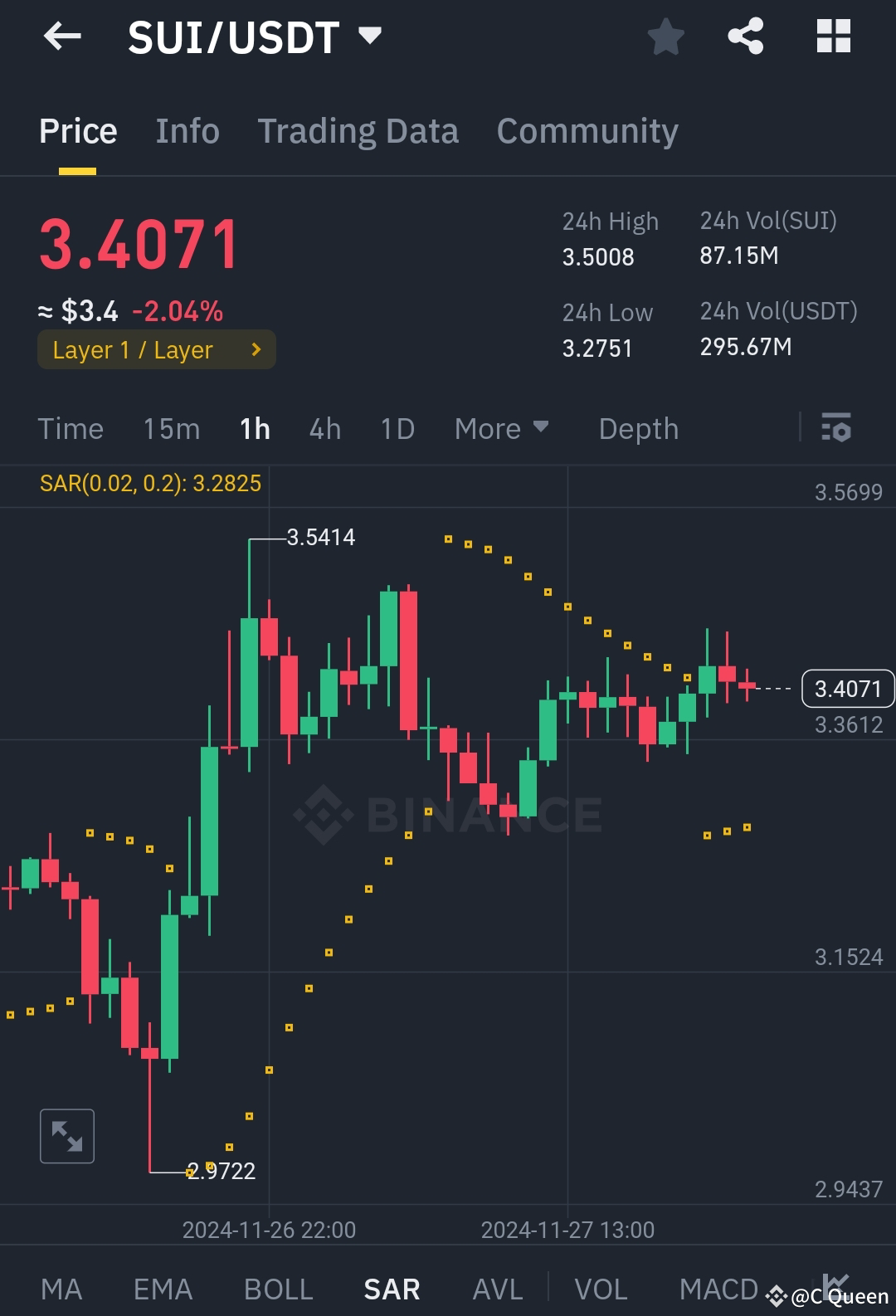Enable the MACD indicator

pyautogui.click(x=718, y=1287)
